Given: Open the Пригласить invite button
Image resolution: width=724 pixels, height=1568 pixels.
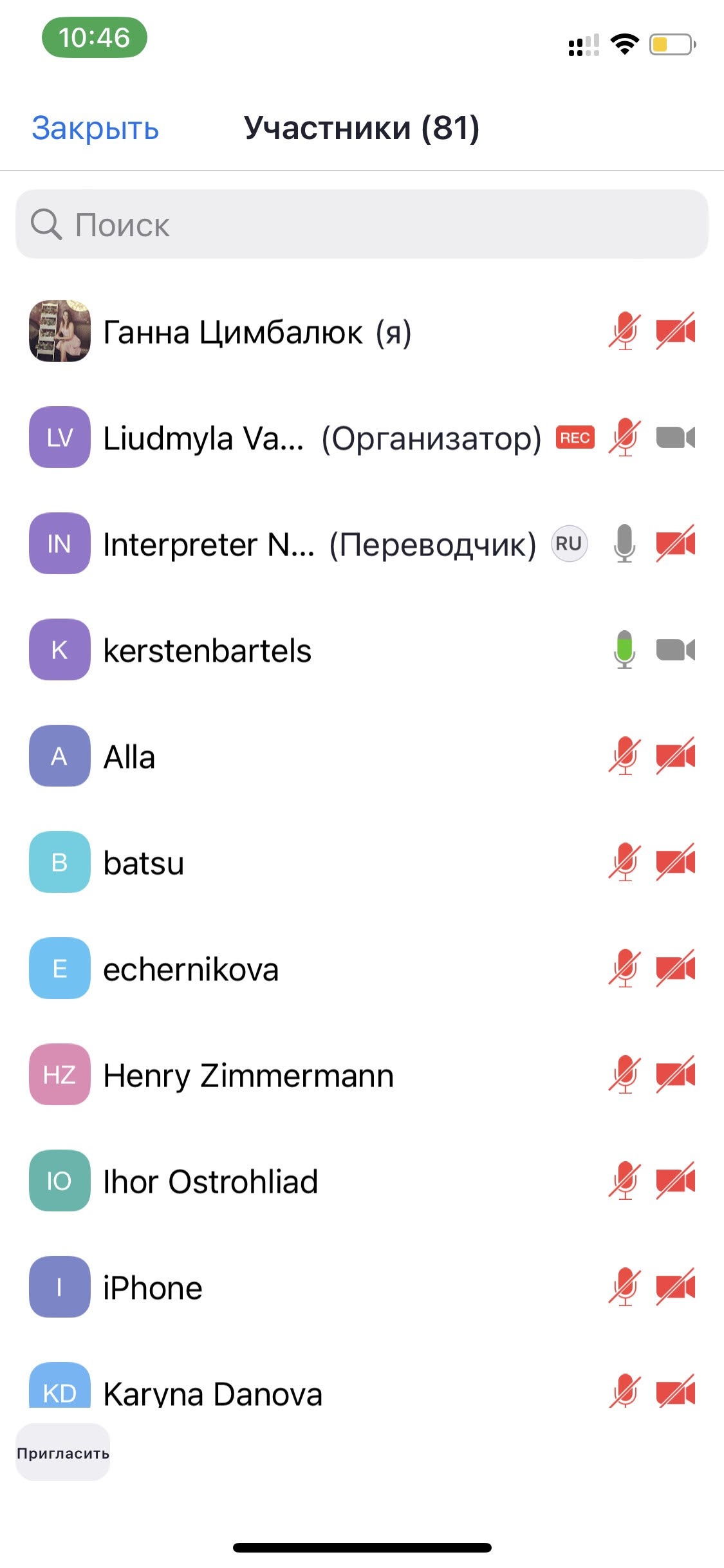Looking at the screenshot, I should 63,1453.
